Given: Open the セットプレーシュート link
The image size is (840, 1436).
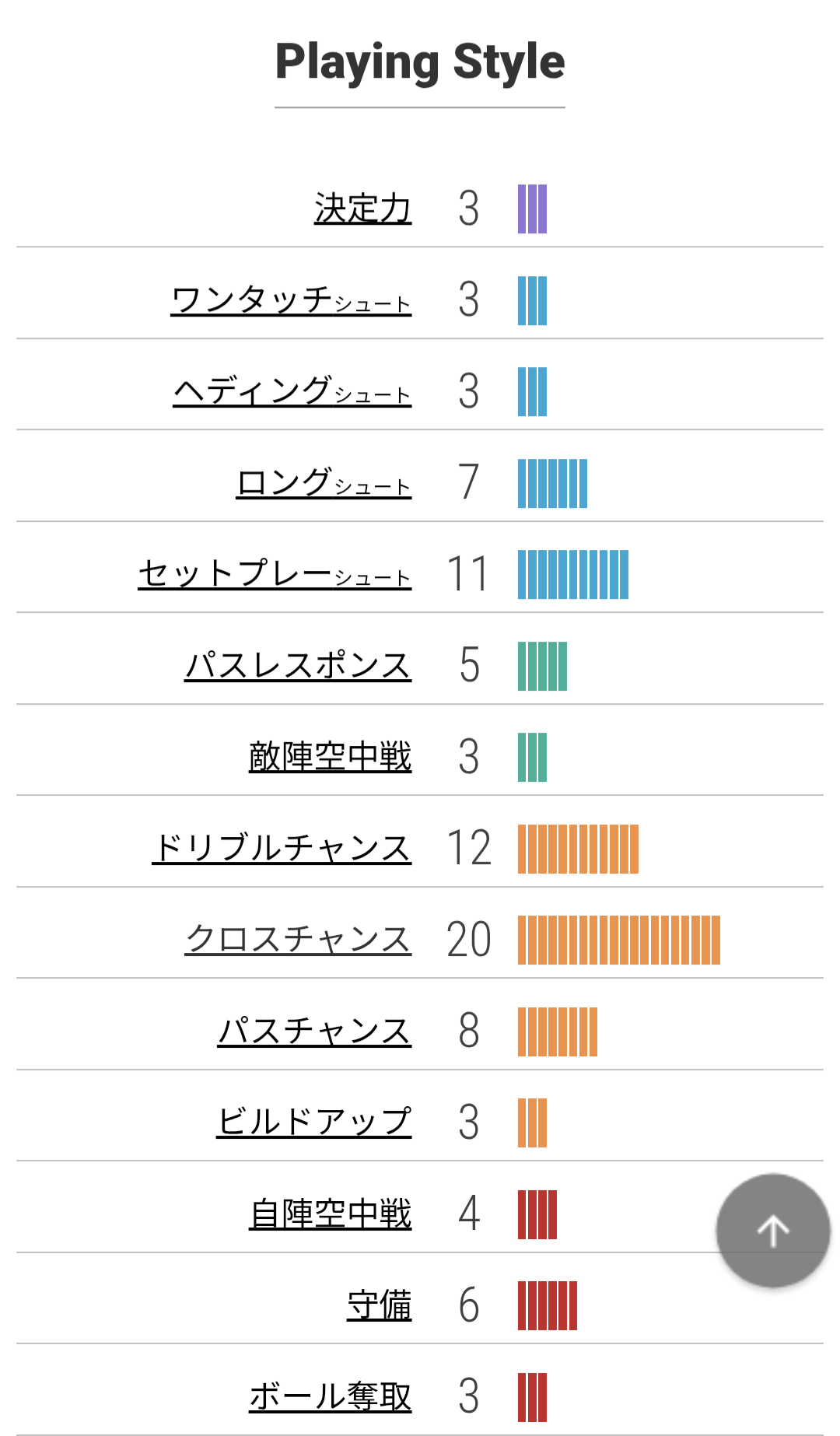Looking at the screenshot, I should point(275,574).
